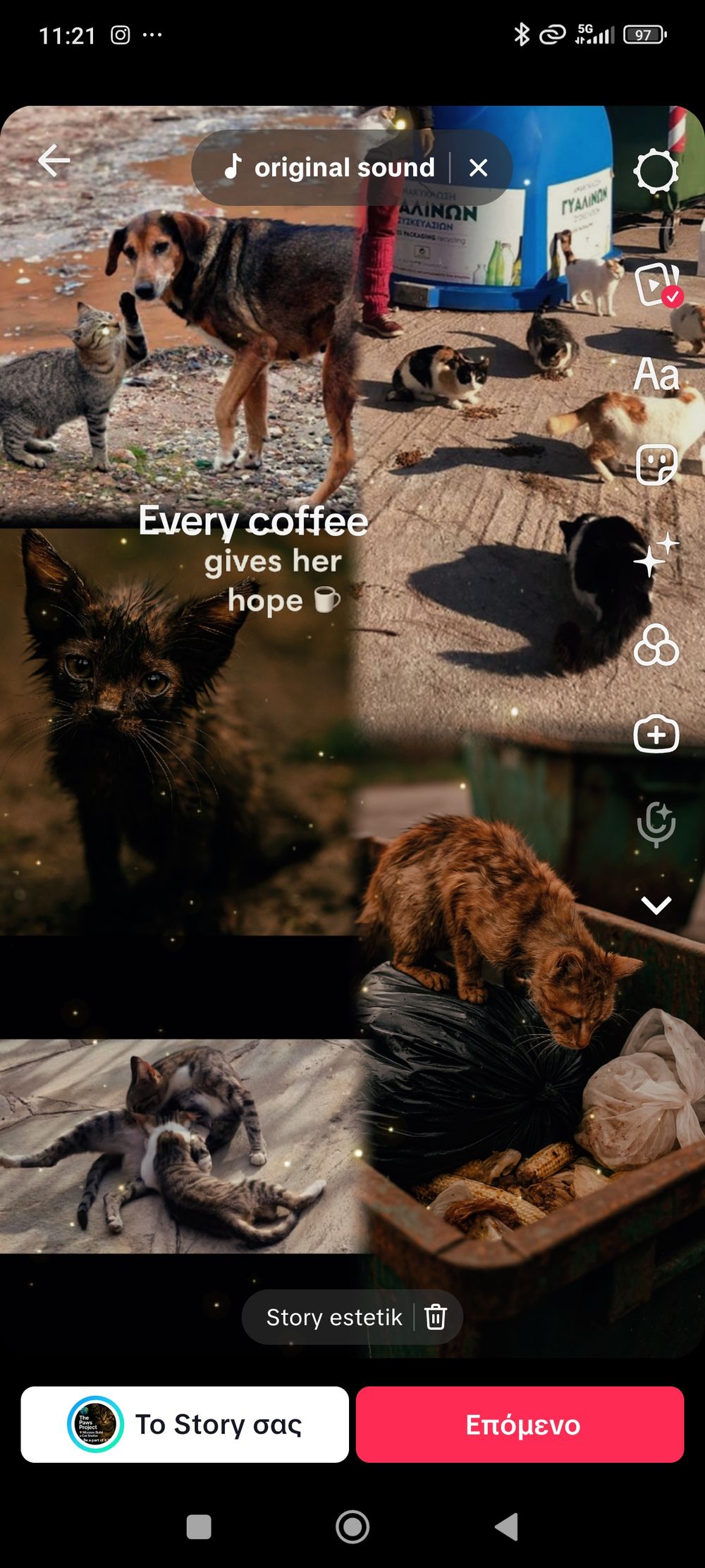Add text with the Aa tool
The image size is (705, 1568).
[x=656, y=375]
